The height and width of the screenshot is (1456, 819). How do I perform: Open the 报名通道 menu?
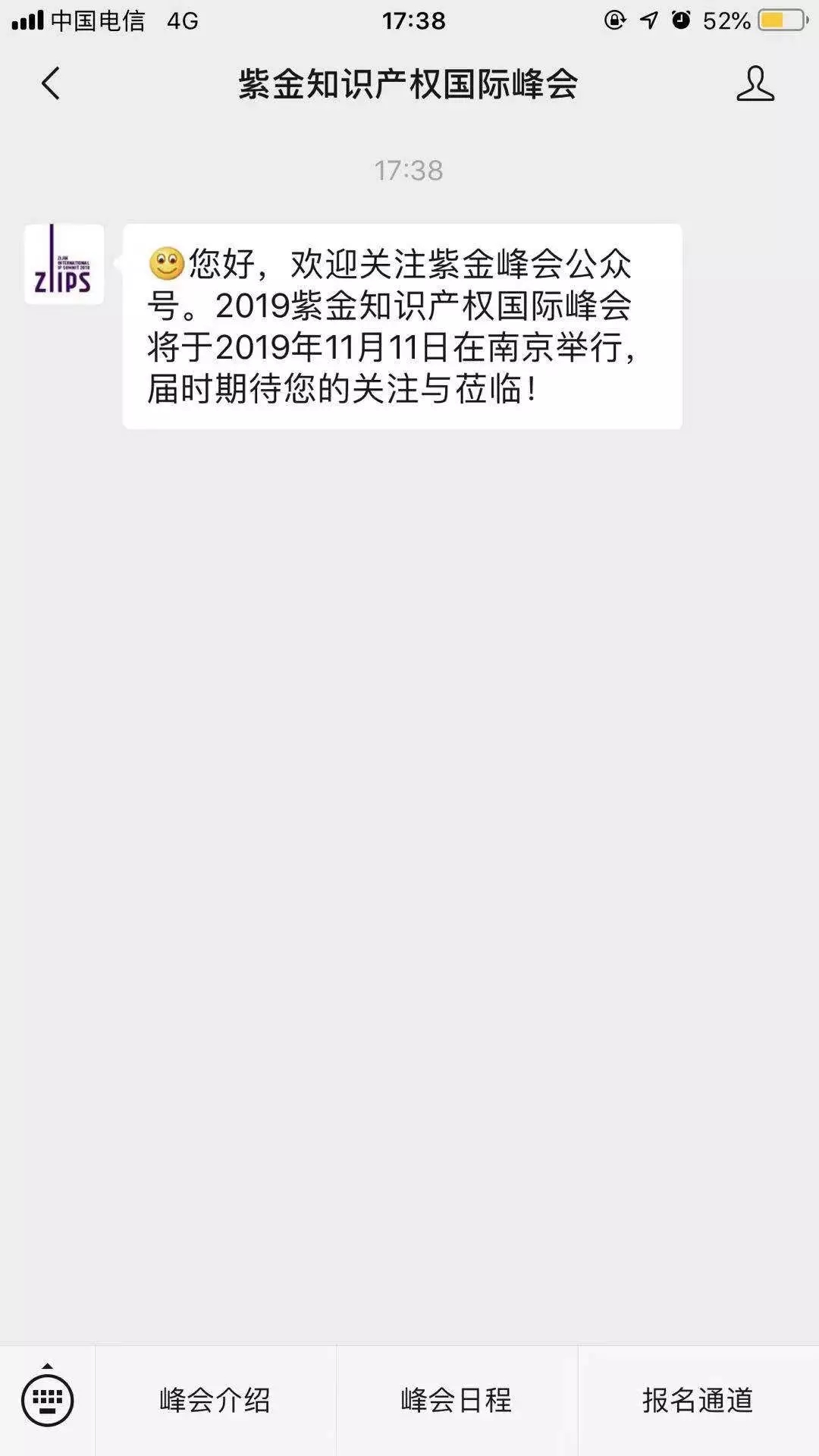pyautogui.click(x=698, y=1401)
